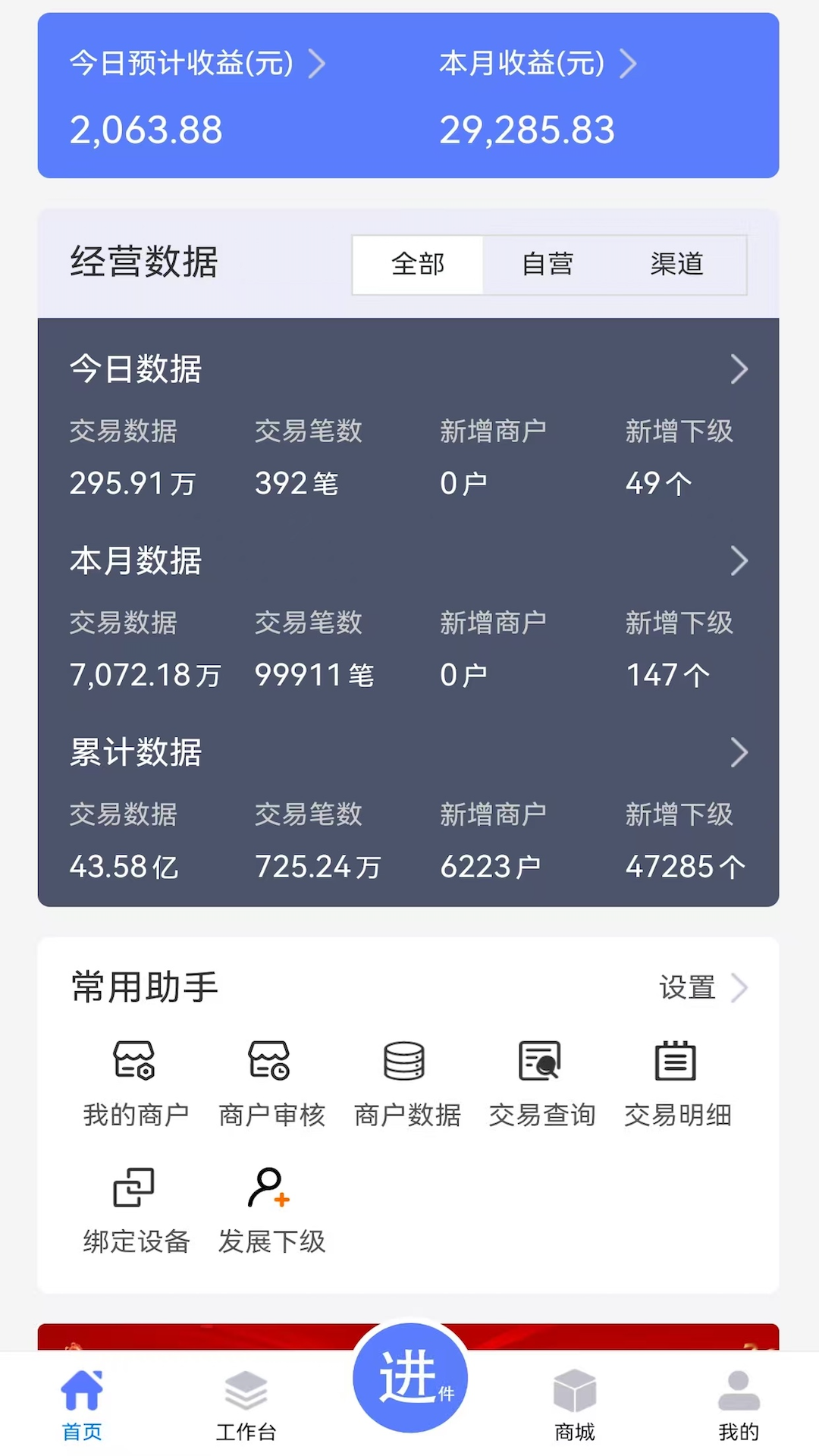Viewport: 819px width, 1456px height.
Task: Switch to the 自营 segment
Action: [x=548, y=264]
